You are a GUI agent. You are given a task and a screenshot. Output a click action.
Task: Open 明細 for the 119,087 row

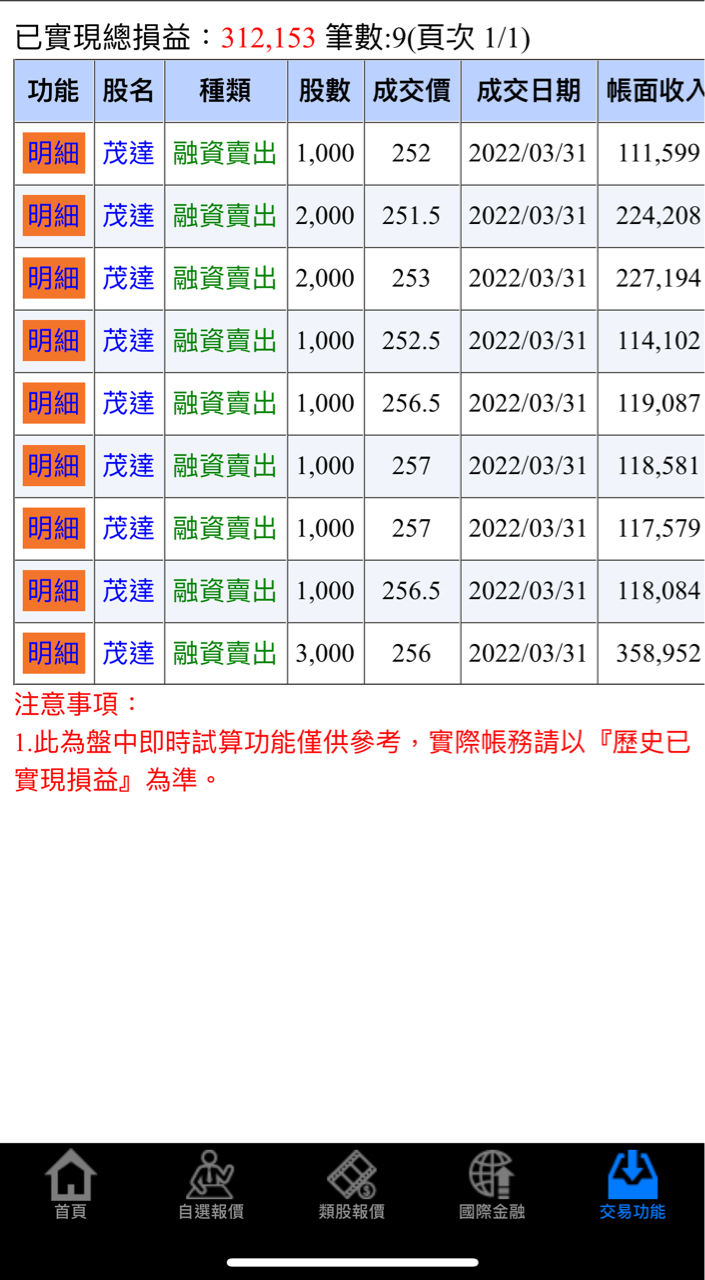coord(54,403)
